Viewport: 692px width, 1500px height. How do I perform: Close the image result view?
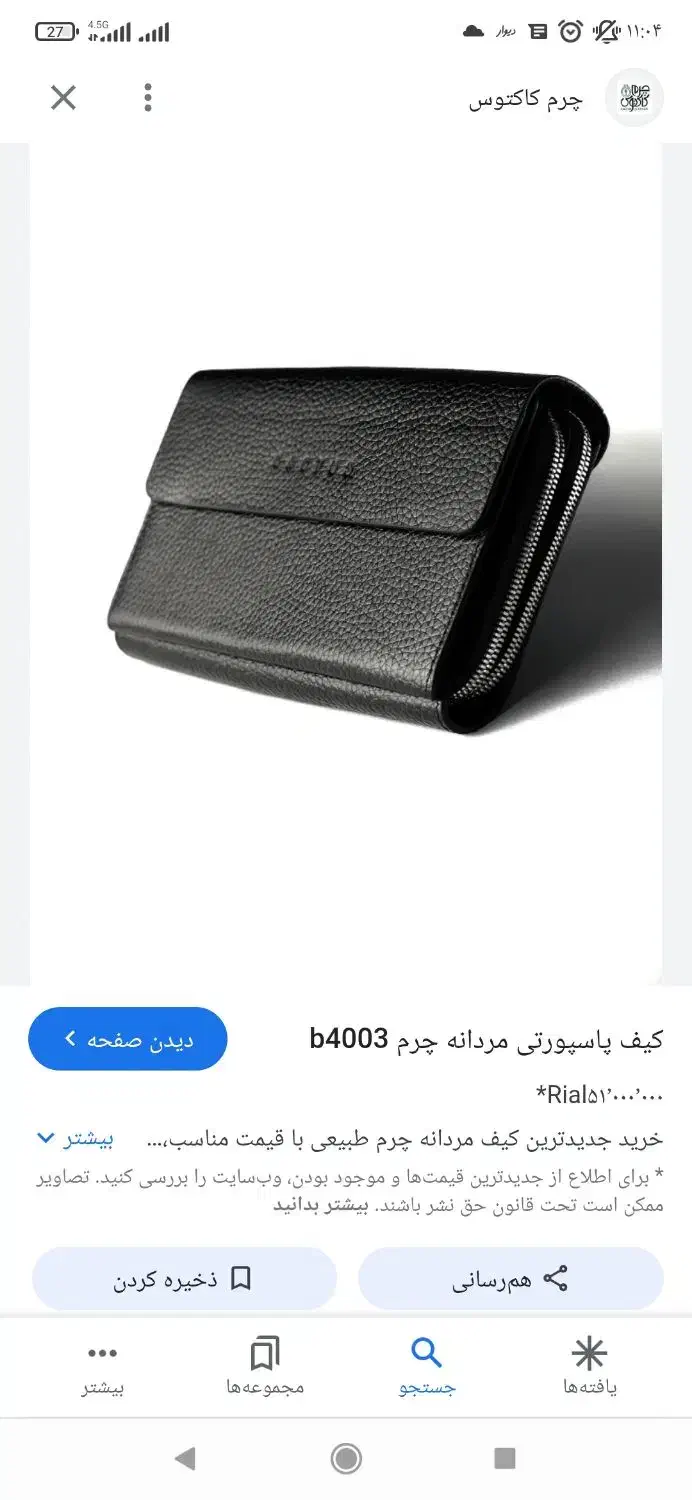pyautogui.click(x=63, y=98)
